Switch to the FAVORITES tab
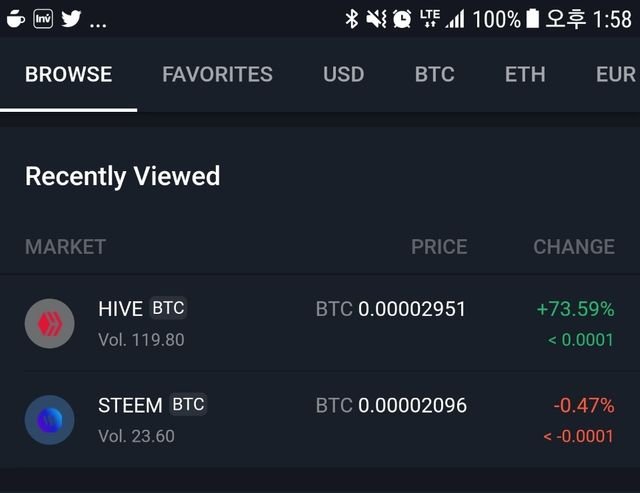 [217, 74]
